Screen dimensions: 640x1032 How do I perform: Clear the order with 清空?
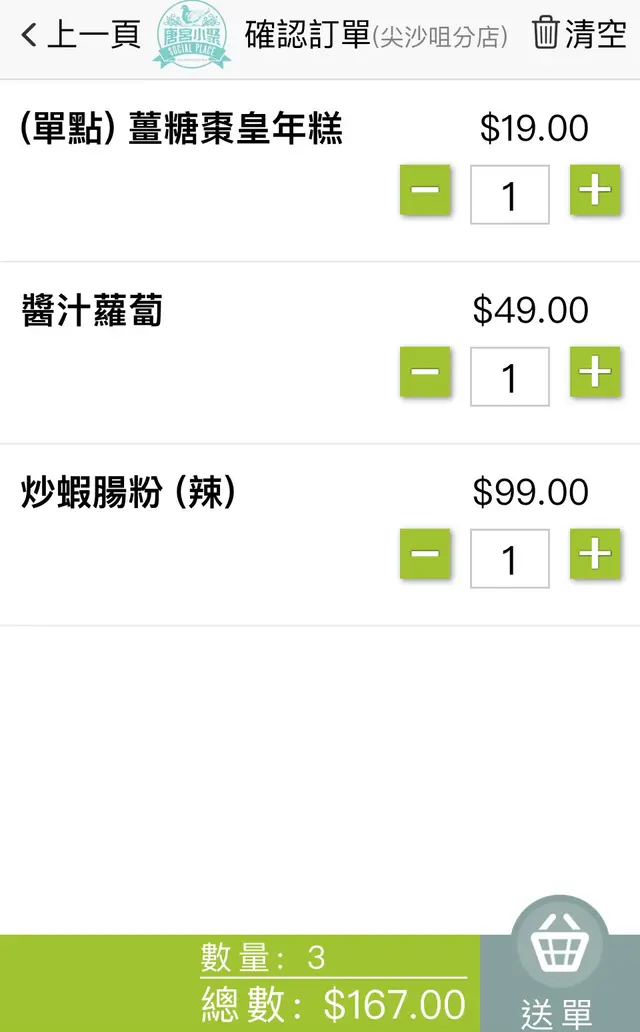tap(579, 35)
